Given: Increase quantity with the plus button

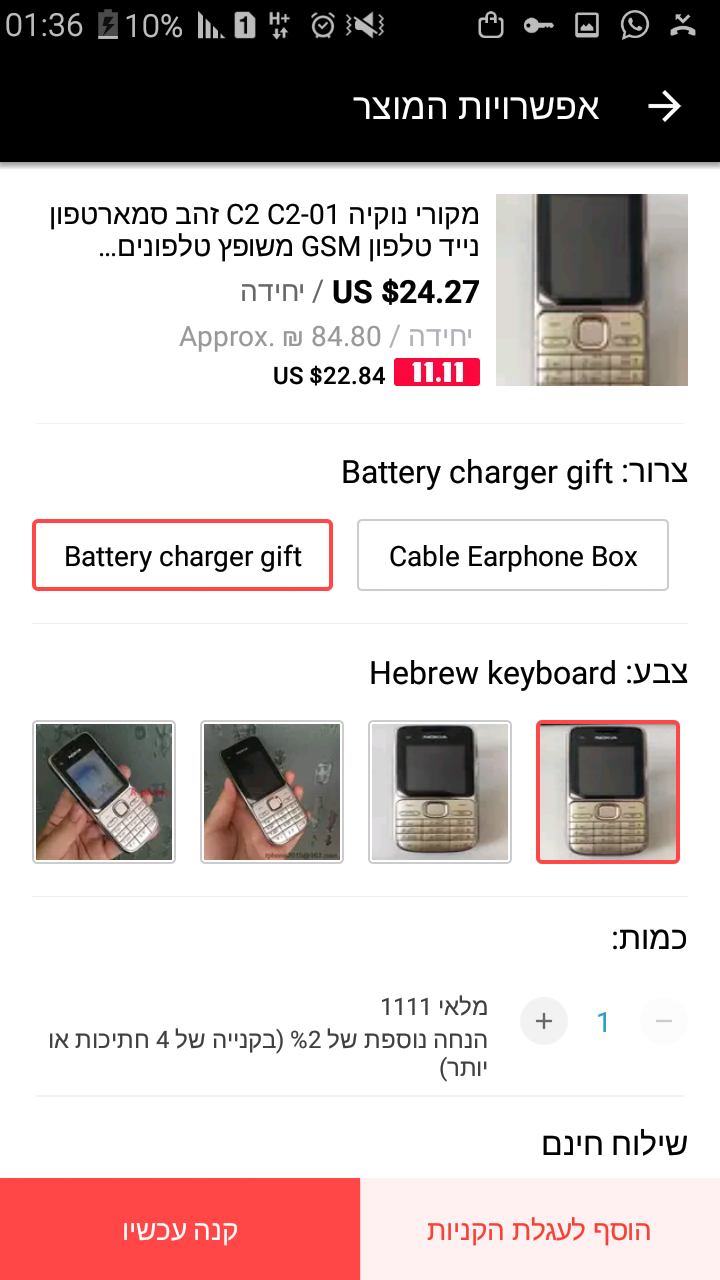Looking at the screenshot, I should click(x=543, y=1021).
